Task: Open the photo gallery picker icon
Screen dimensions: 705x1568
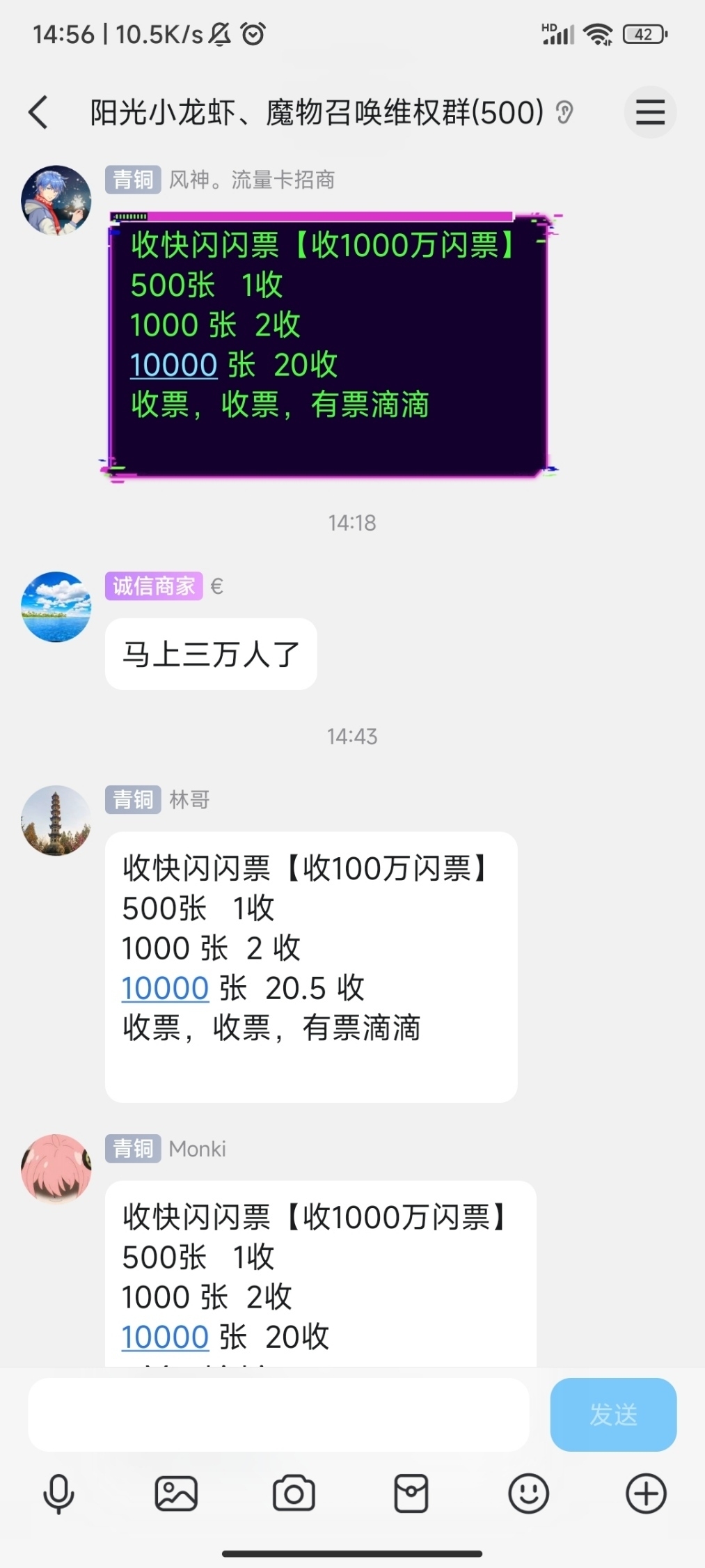Action: (176, 1493)
